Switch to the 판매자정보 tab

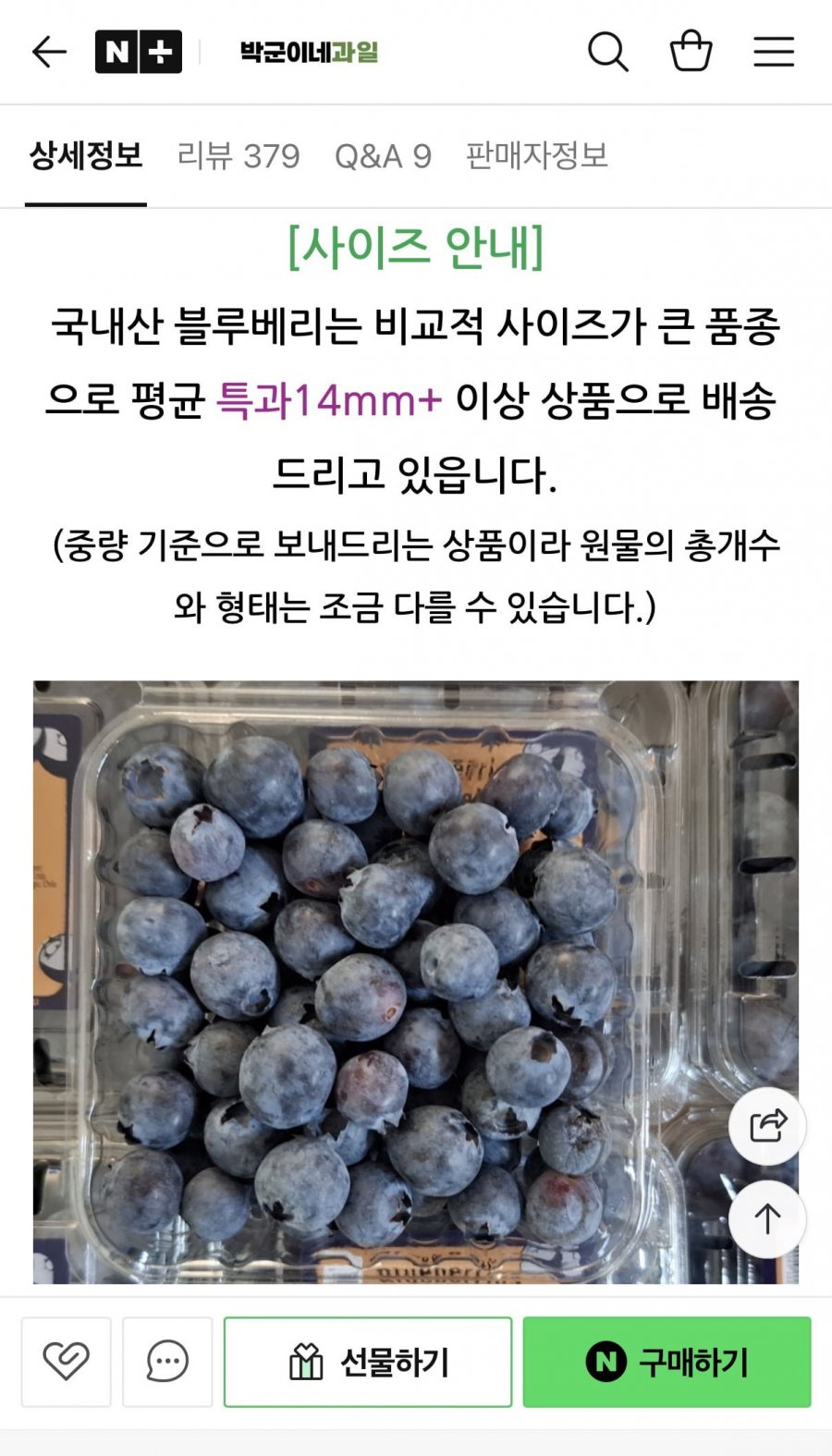tap(536, 155)
